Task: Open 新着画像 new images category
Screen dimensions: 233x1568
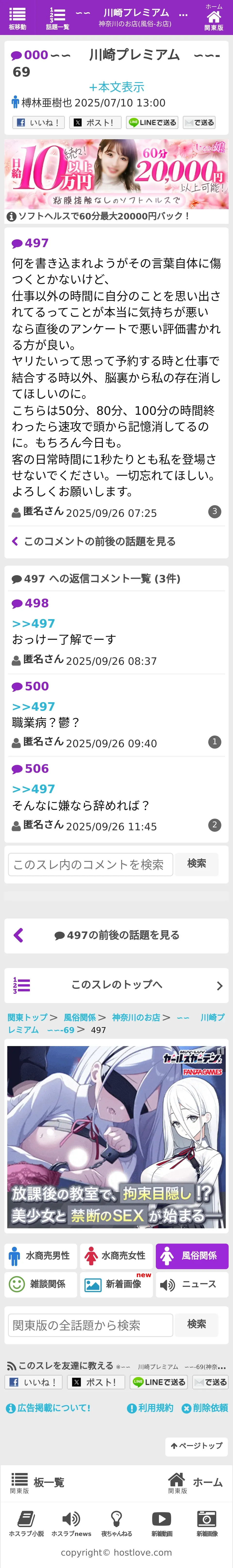Action: 116,1284
